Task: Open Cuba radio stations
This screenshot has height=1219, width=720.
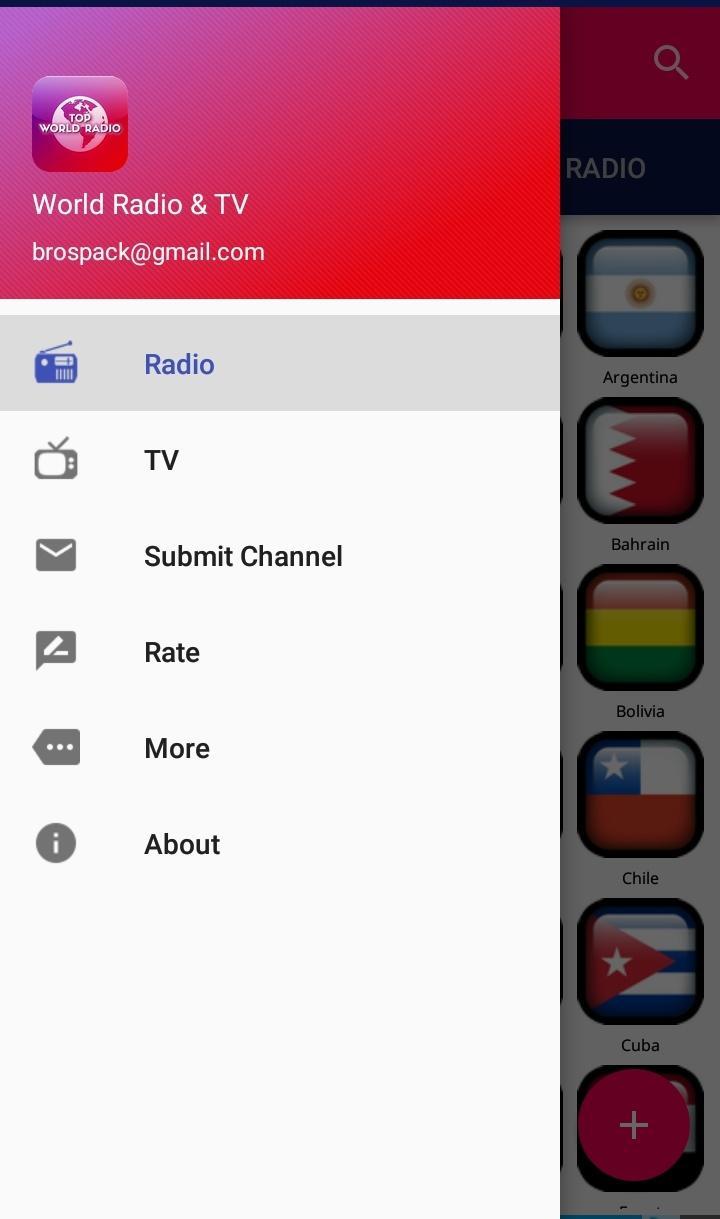Action: point(640,962)
